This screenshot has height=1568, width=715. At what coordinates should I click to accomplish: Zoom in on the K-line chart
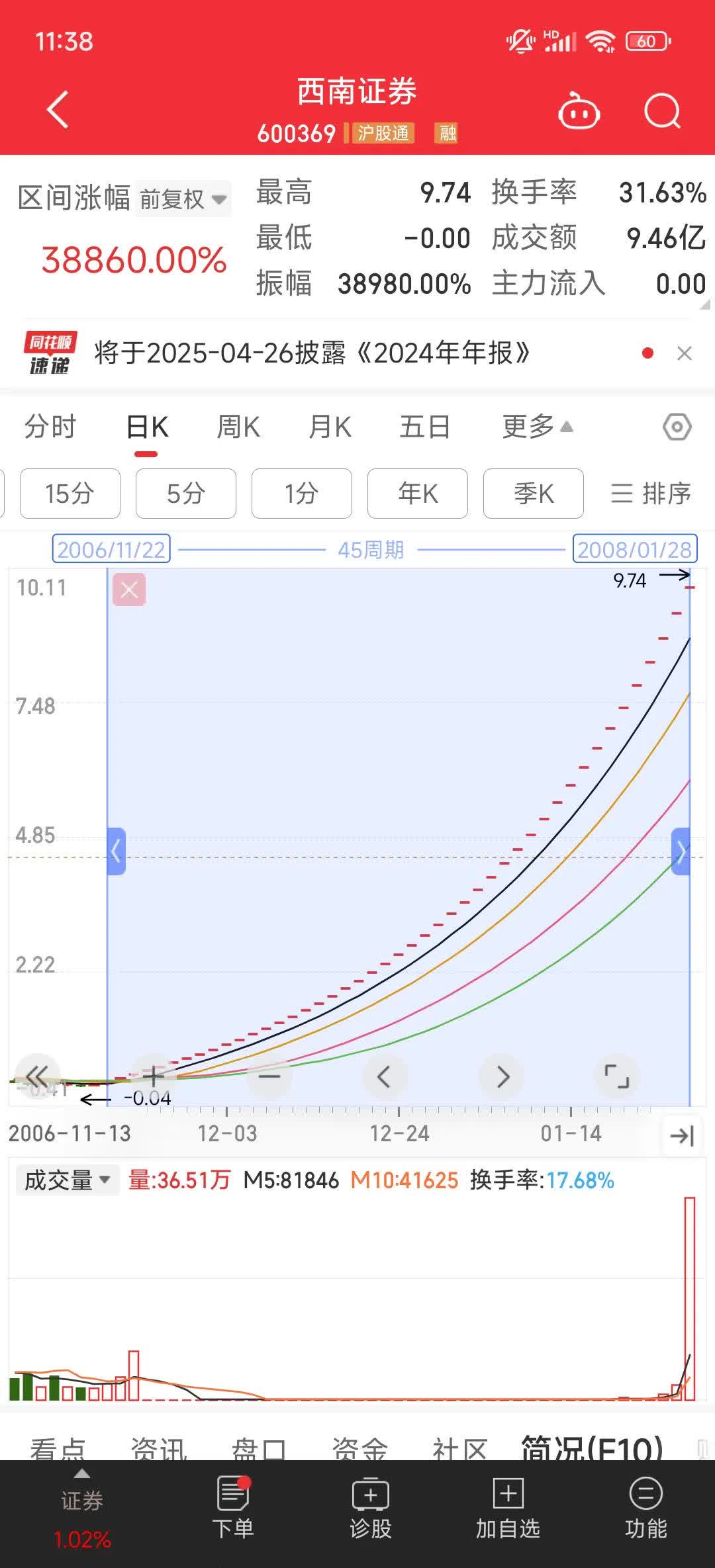(153, 1076)
